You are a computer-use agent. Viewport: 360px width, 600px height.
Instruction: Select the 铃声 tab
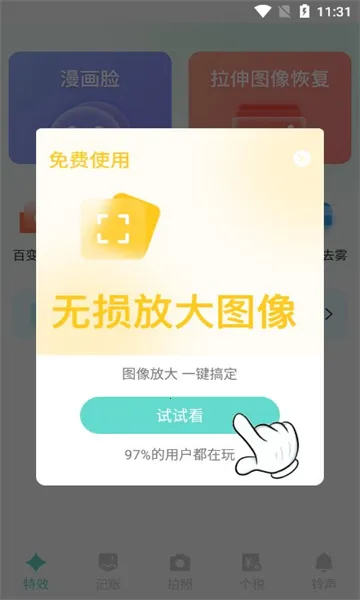[324, 571]
